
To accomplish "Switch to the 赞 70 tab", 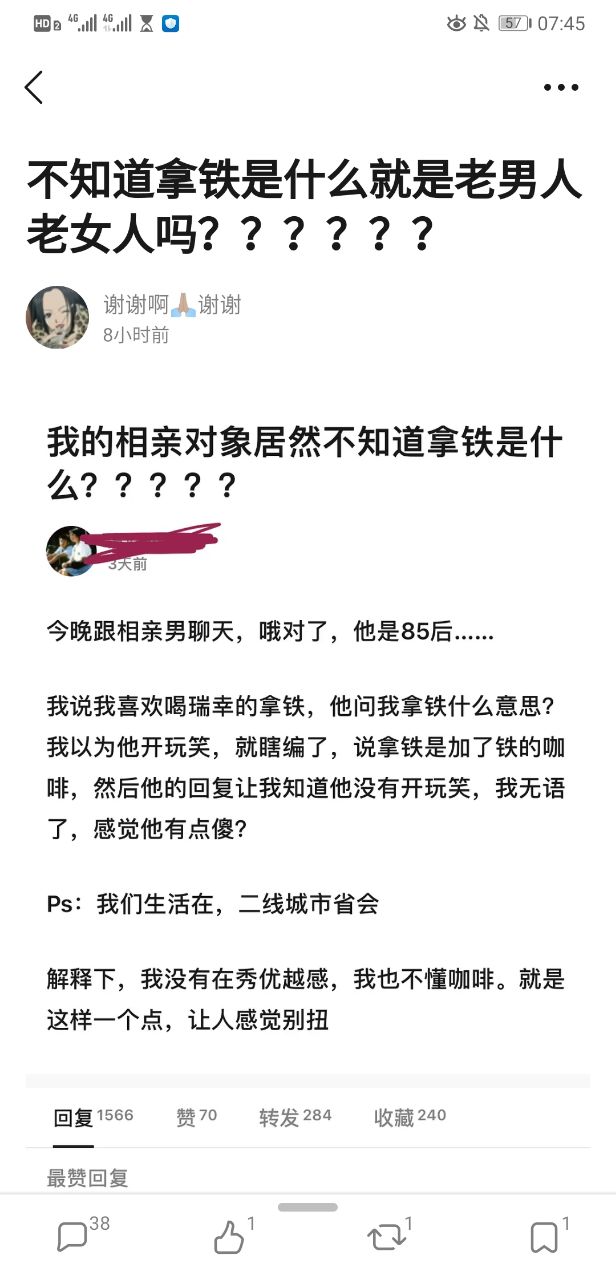I will [196, 1116].
